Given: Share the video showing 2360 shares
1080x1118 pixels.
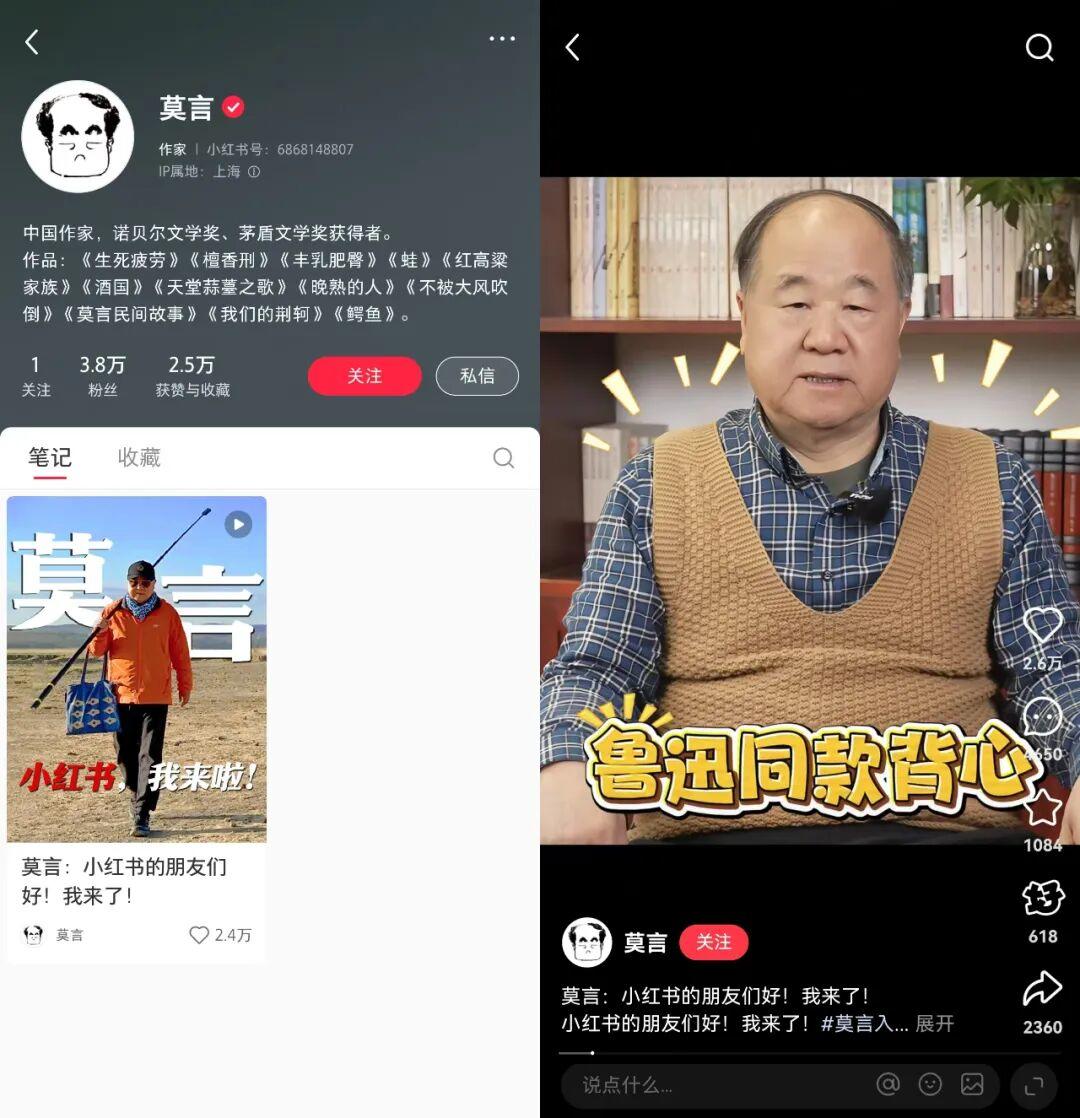Looking at the screenshot, I should (x=1042, y=990).
